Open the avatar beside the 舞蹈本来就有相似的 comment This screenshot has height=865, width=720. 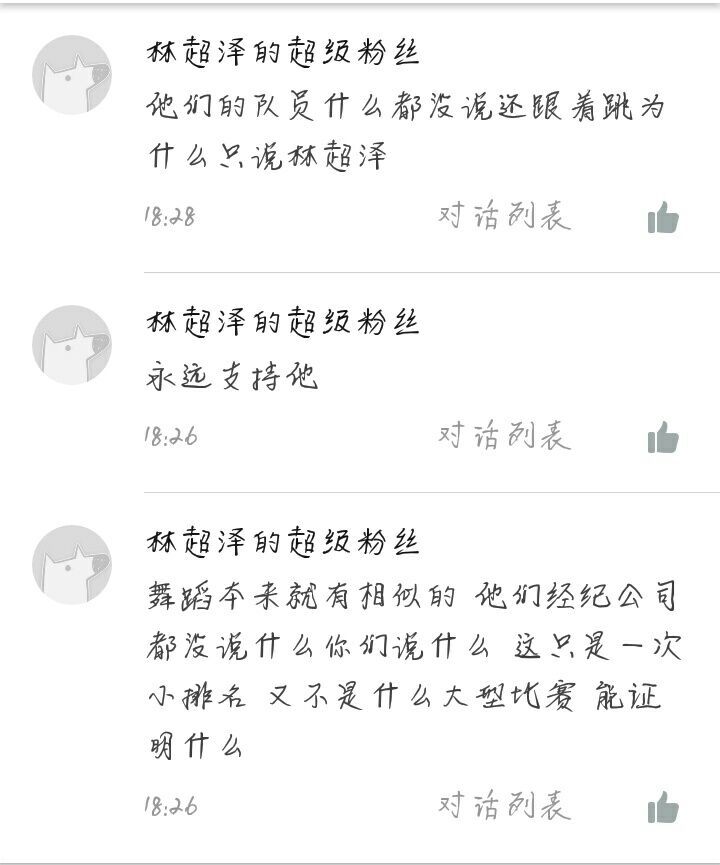[72, 565]
